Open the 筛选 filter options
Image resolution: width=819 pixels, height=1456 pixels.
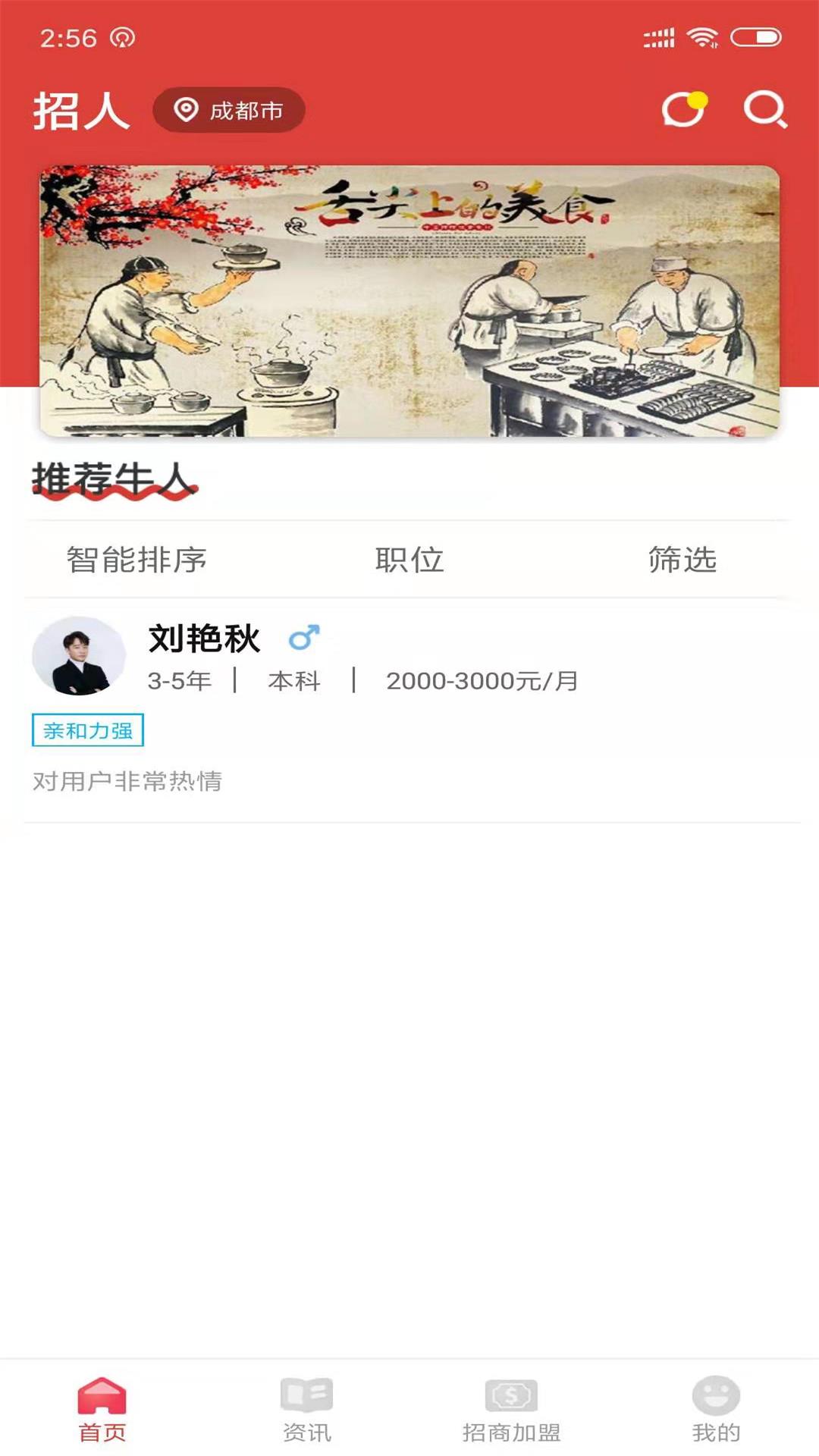pos(682,560)
